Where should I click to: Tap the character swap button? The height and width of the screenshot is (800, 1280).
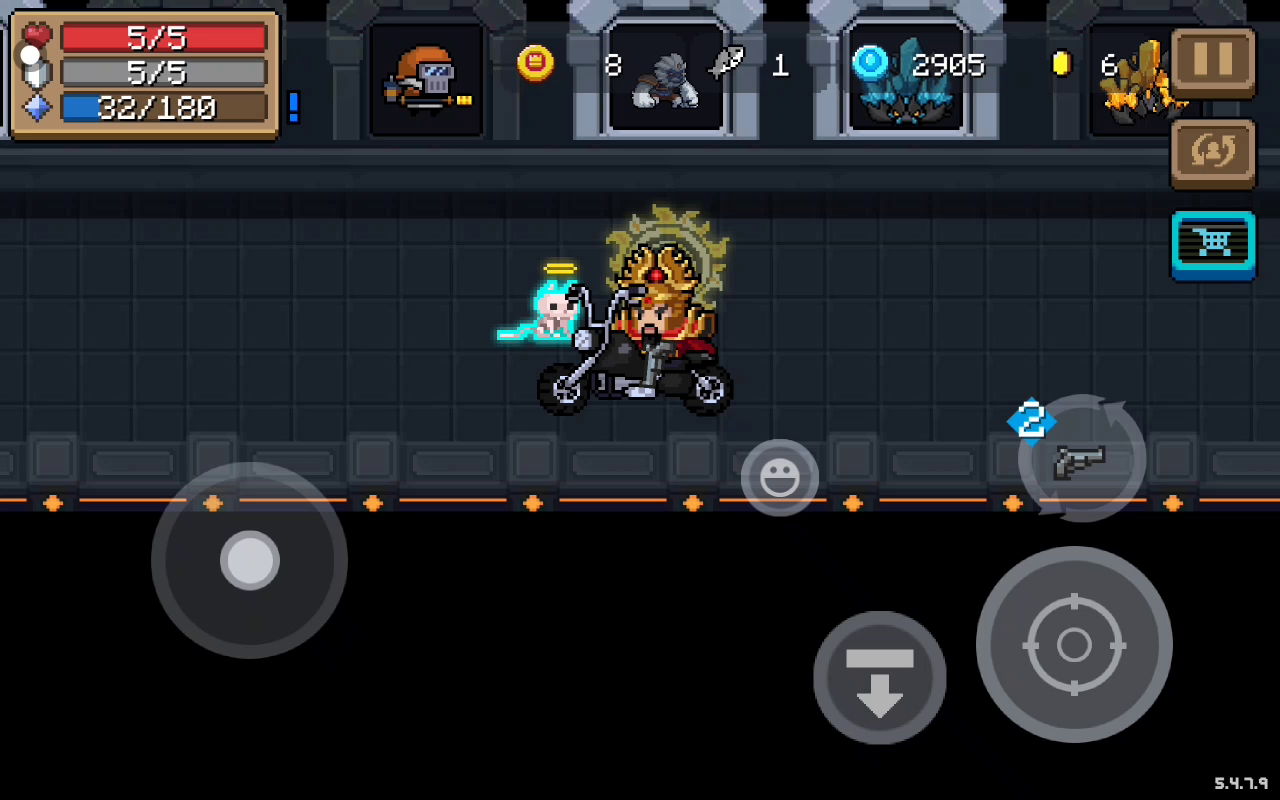point(1213,153)
